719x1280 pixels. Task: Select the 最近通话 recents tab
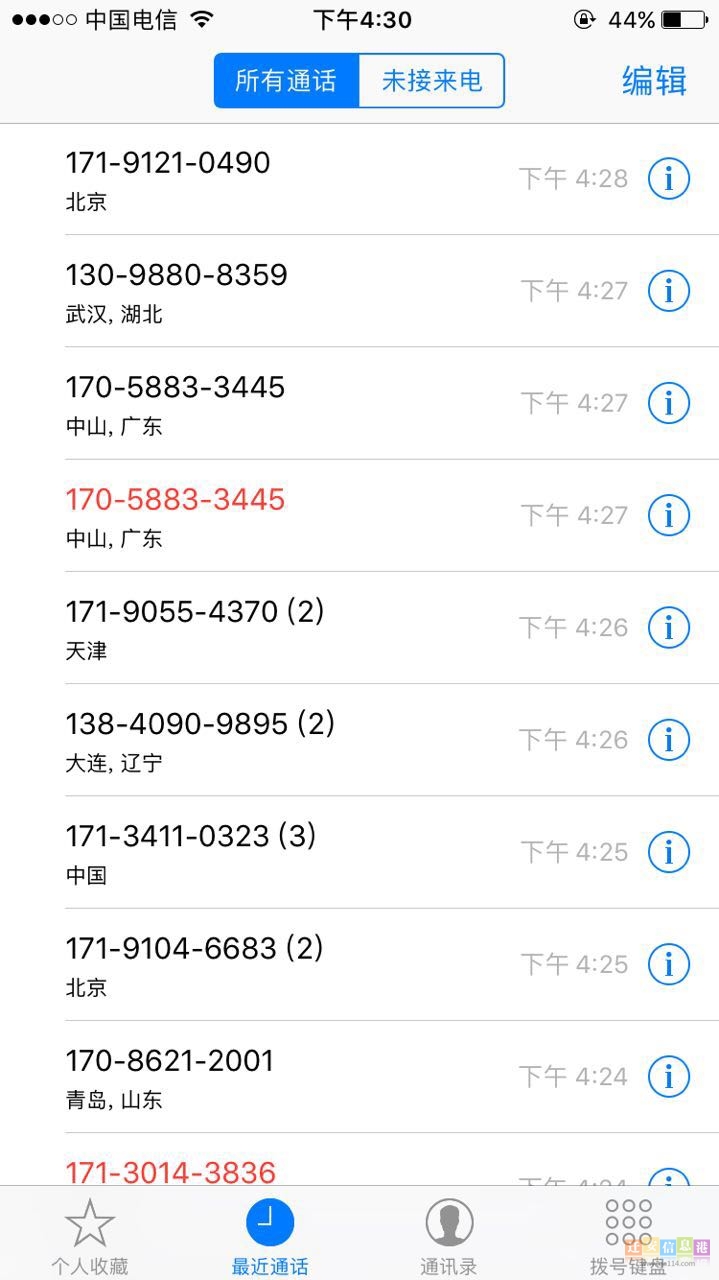click(270, 1235)
